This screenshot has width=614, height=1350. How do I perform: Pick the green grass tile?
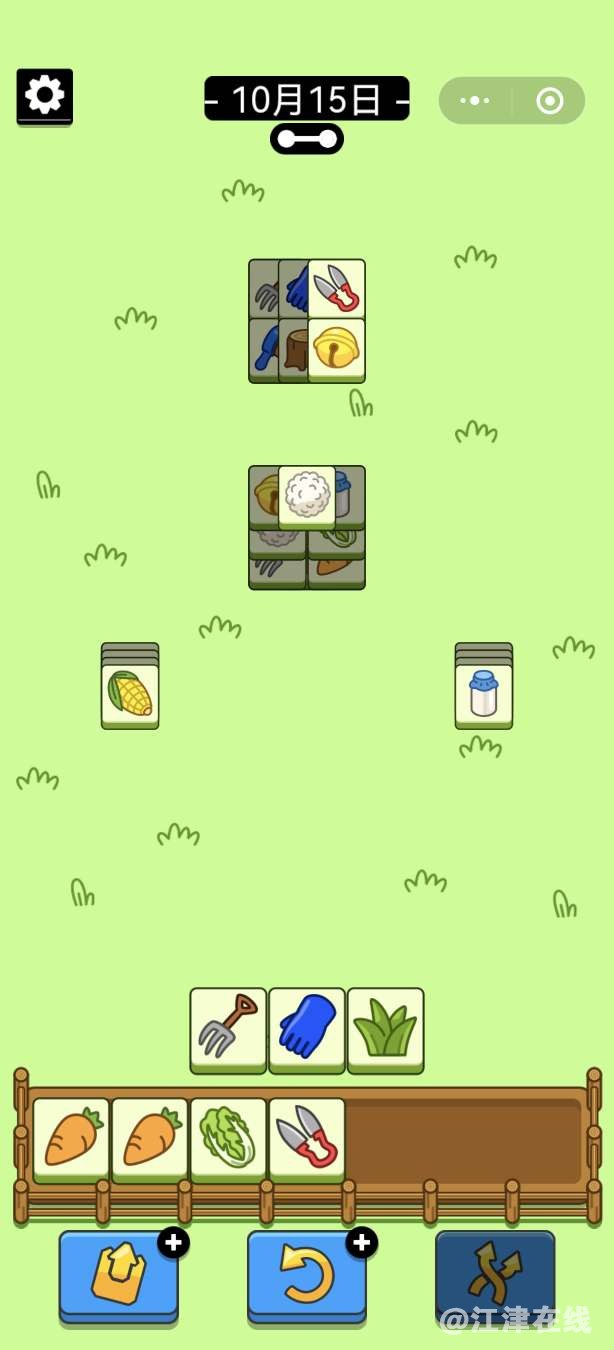click(x=385, y=1028)
